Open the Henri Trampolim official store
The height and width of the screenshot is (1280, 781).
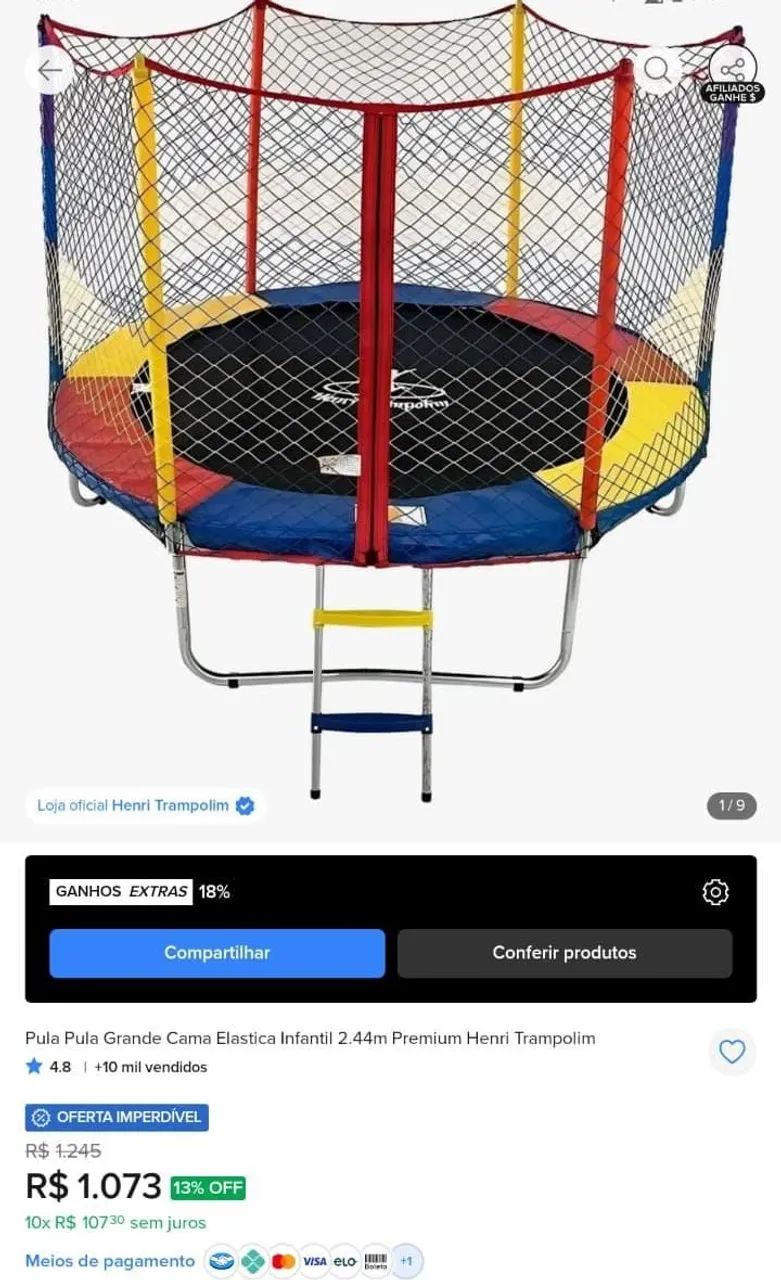[145, 805]
